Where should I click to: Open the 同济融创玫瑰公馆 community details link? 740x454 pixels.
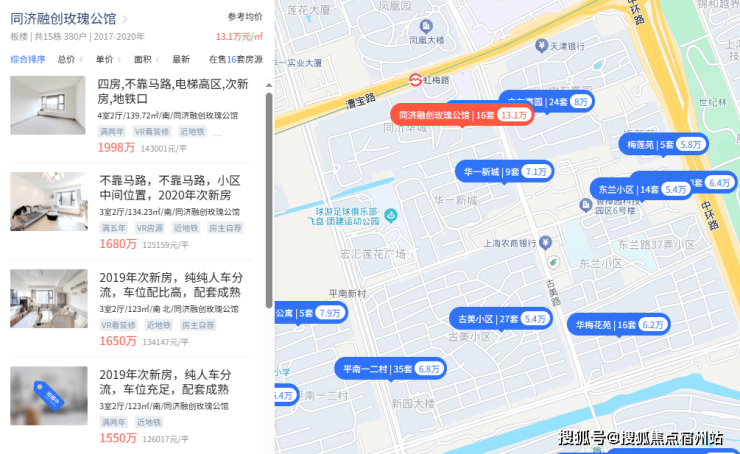[63, 18]
